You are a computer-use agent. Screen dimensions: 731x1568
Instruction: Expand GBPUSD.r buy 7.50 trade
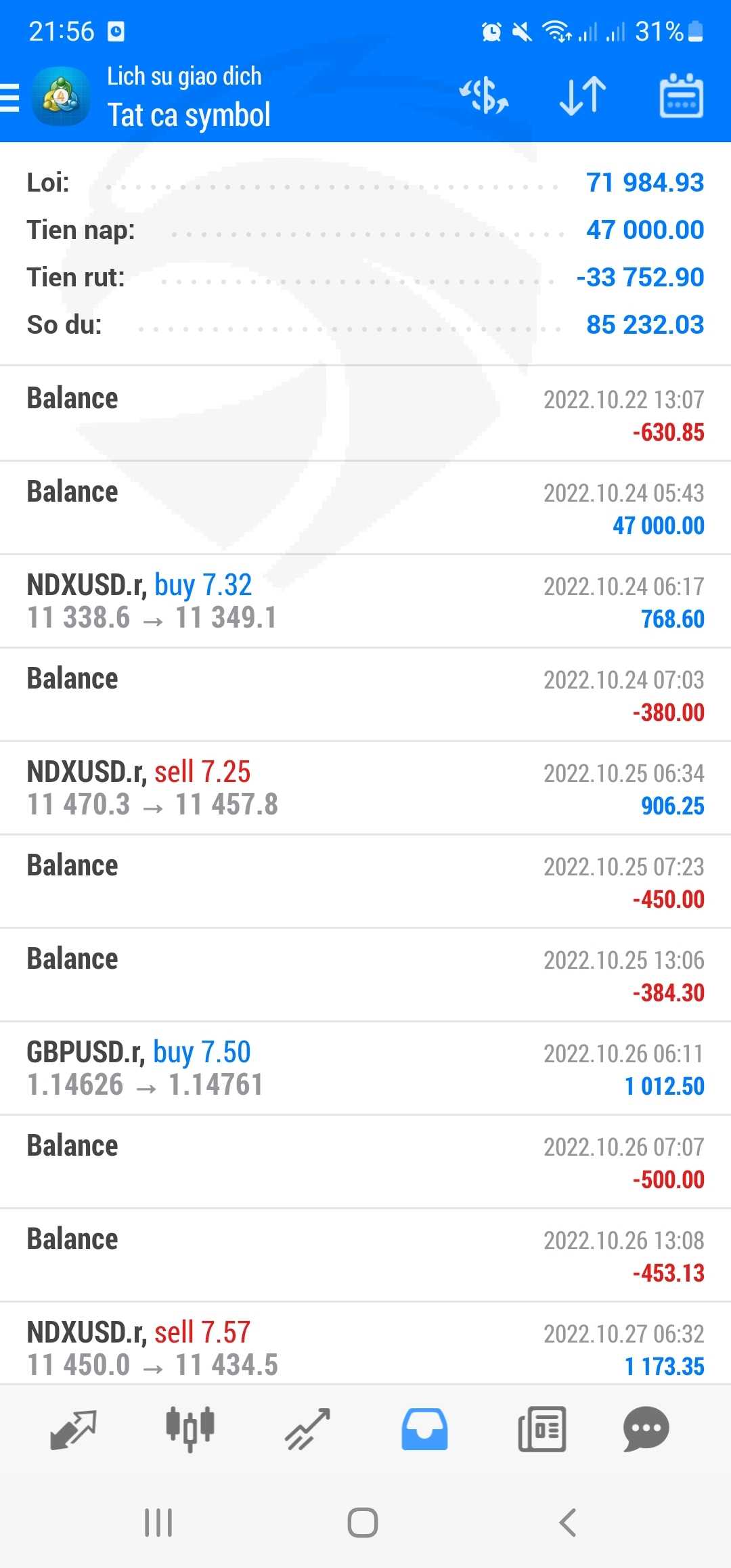[365, 1068]
